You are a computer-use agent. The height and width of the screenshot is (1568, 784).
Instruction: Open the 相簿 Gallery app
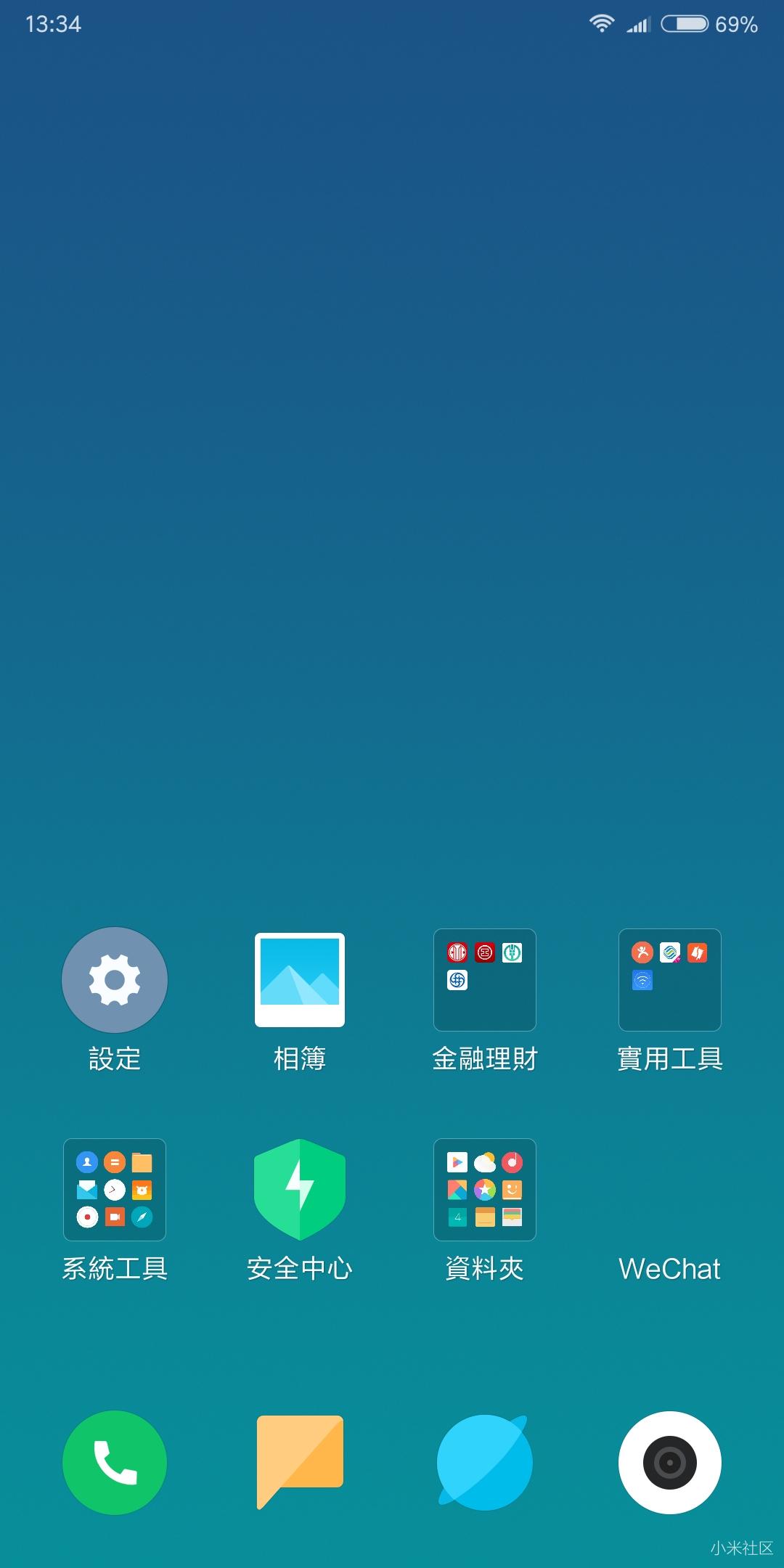299,980
